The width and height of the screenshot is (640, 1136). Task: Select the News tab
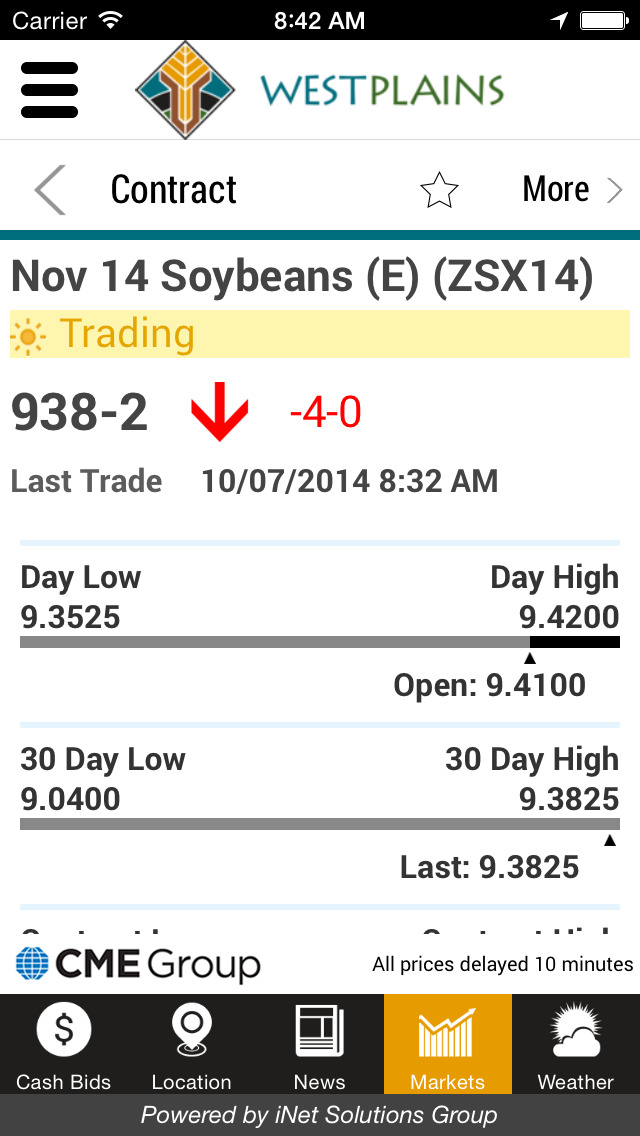click(320, 1044)
